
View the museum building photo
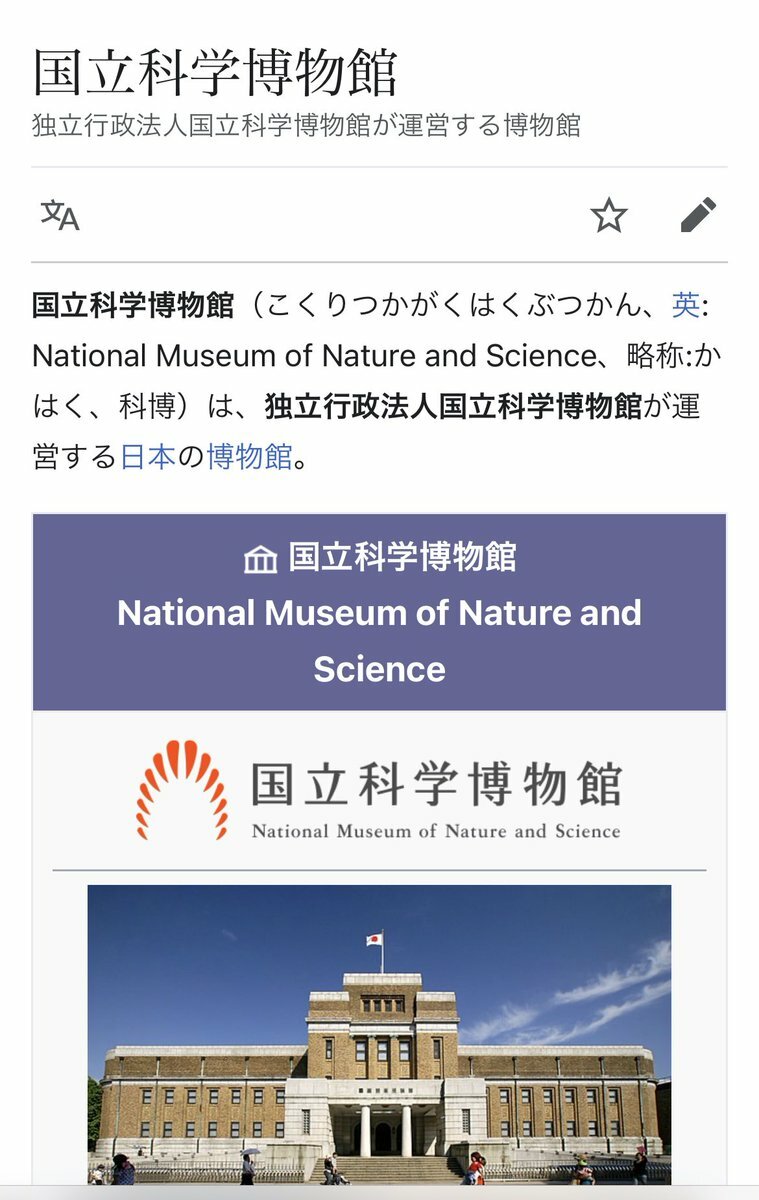379,1035
